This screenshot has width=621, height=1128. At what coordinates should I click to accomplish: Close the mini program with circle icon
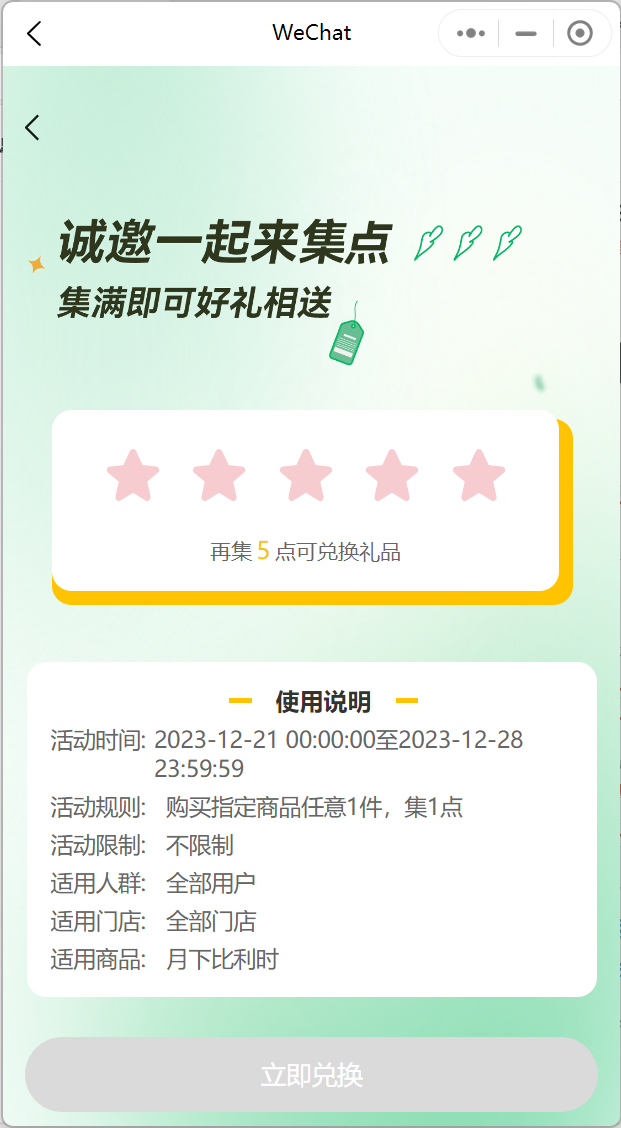[580, 33]
